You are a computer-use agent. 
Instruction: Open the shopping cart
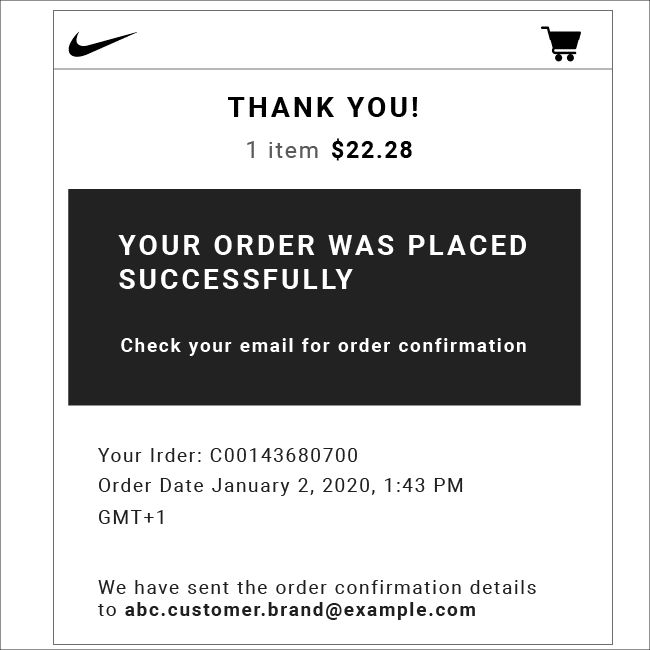[x=561, y=43]
